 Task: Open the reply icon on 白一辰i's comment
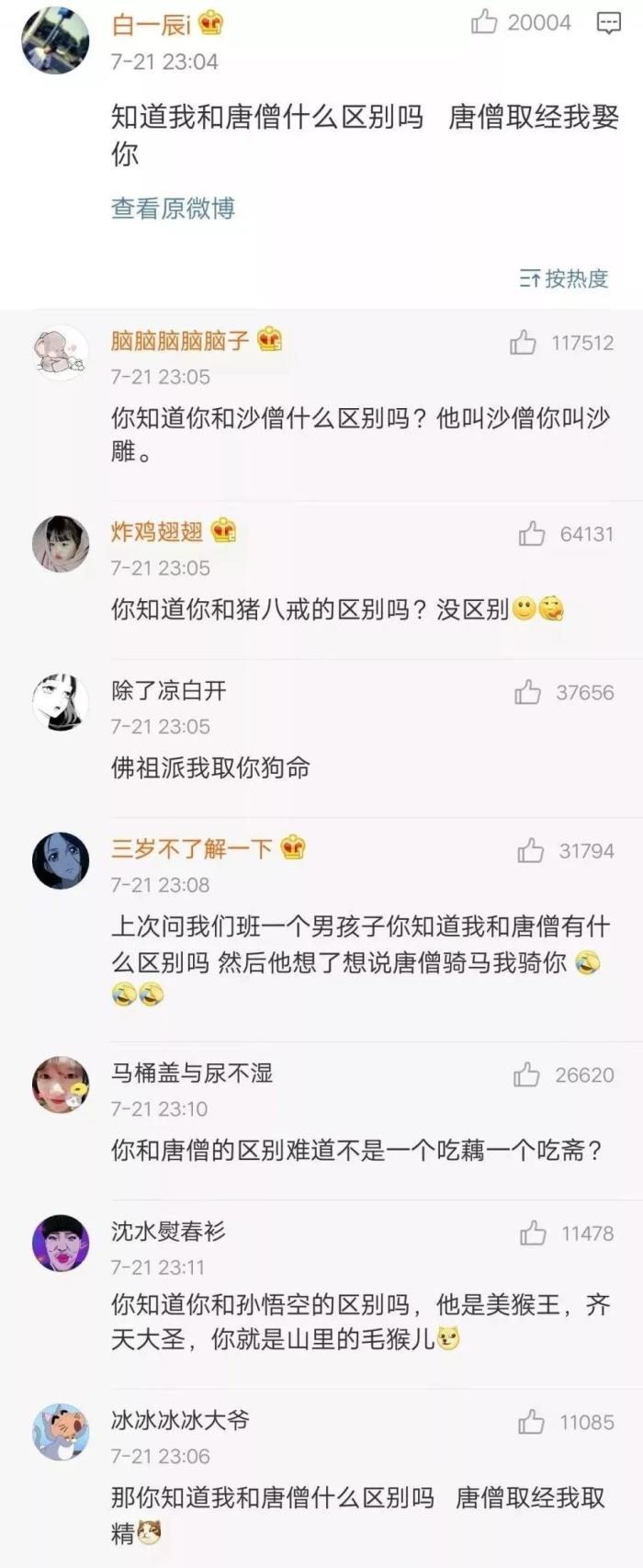pos(608,23)
